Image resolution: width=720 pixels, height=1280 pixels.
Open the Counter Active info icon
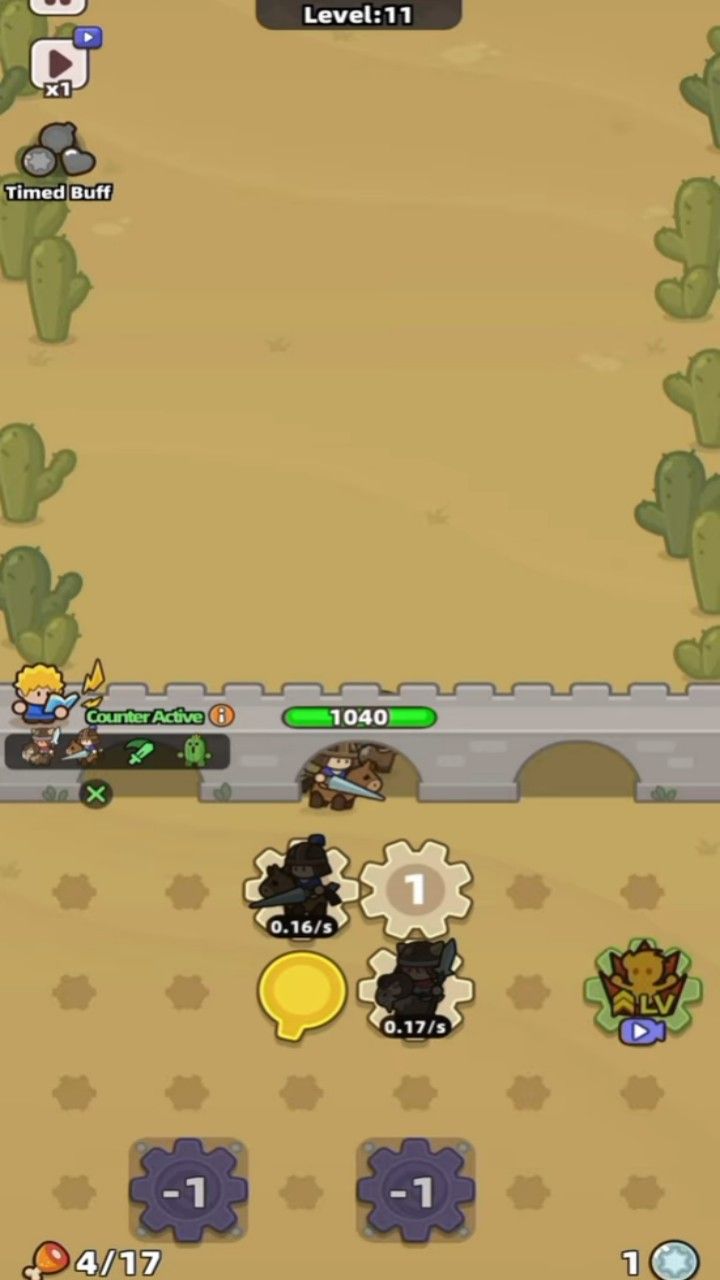[222, 716]
